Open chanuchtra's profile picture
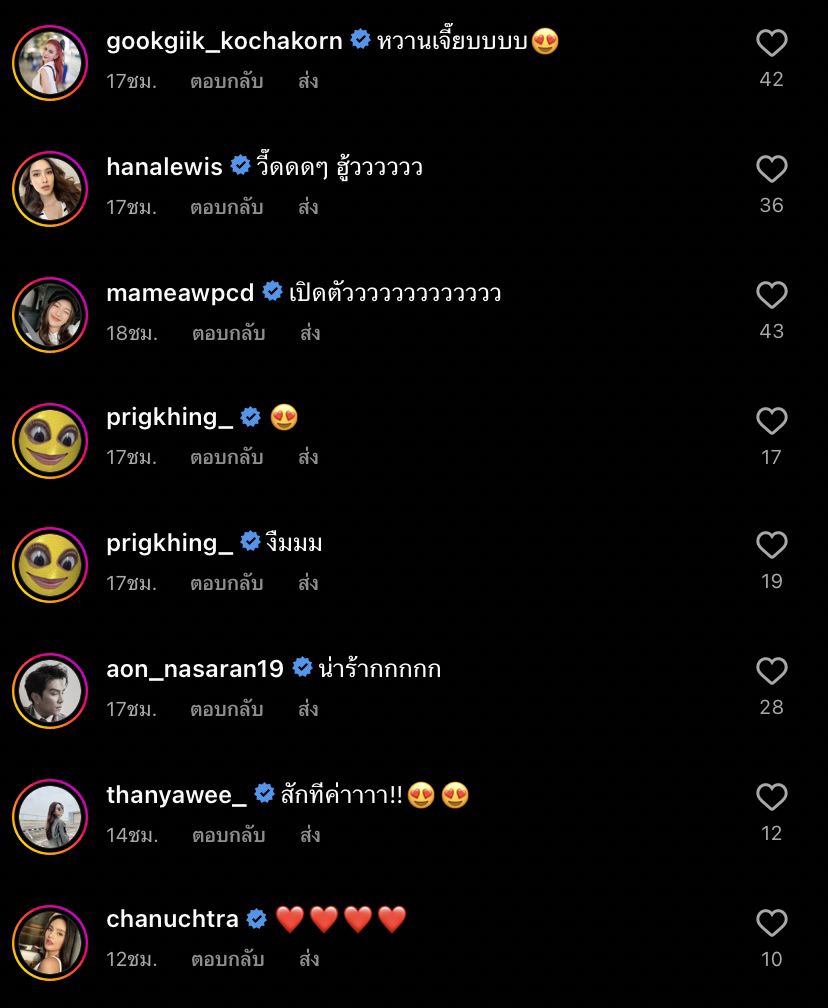Viewport: 828px width, 1008px height. pyautogui.click(x=50, y=943)
